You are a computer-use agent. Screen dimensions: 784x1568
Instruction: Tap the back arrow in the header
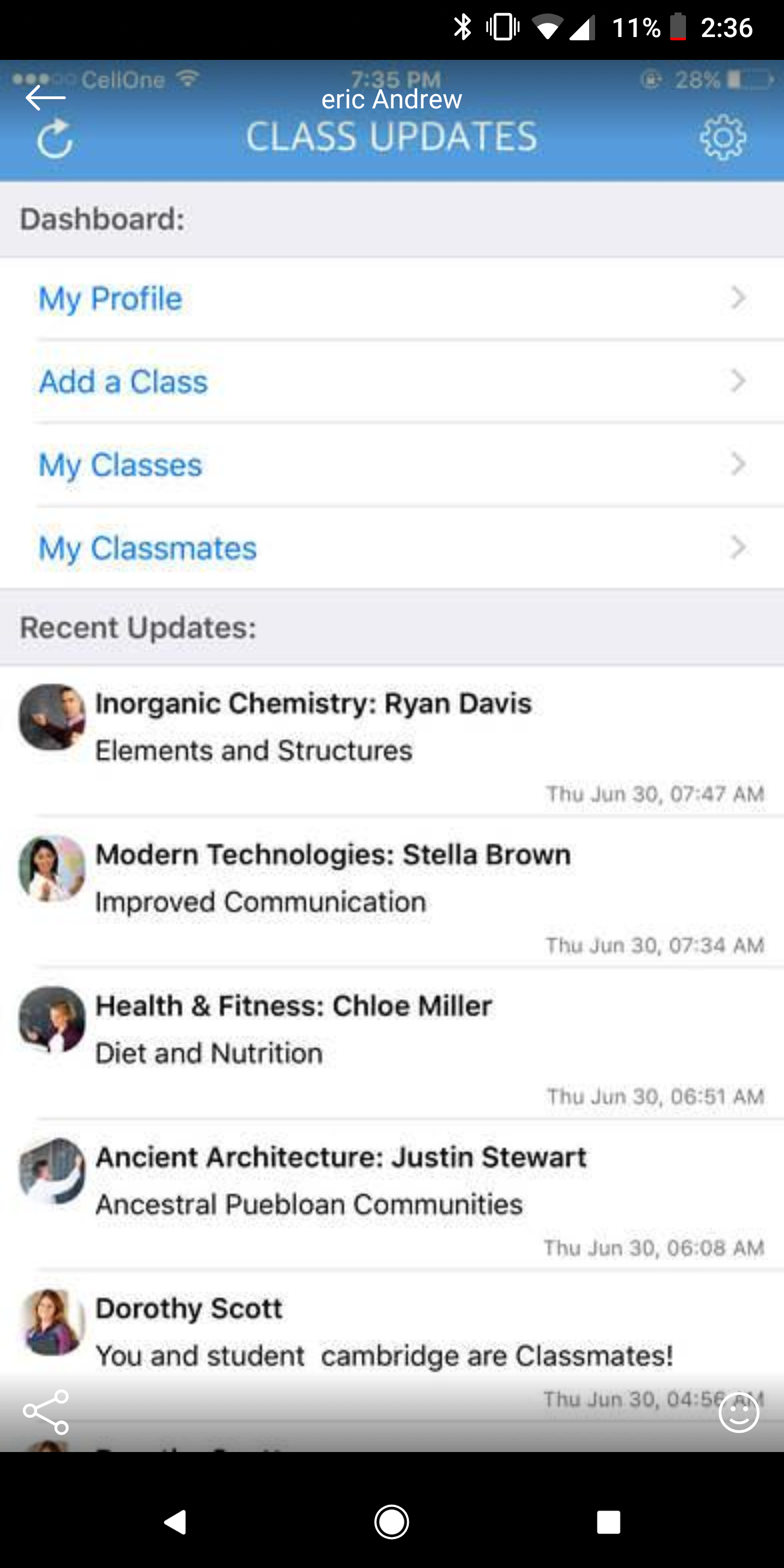click(46, 96)
